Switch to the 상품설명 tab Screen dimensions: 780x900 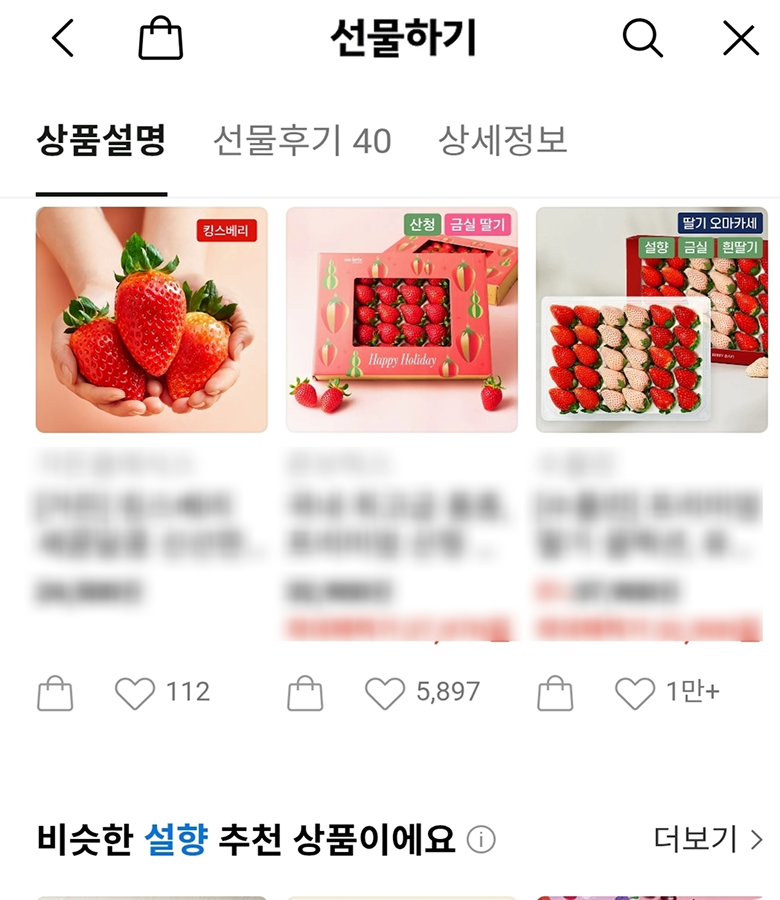(x=101, y=141)
